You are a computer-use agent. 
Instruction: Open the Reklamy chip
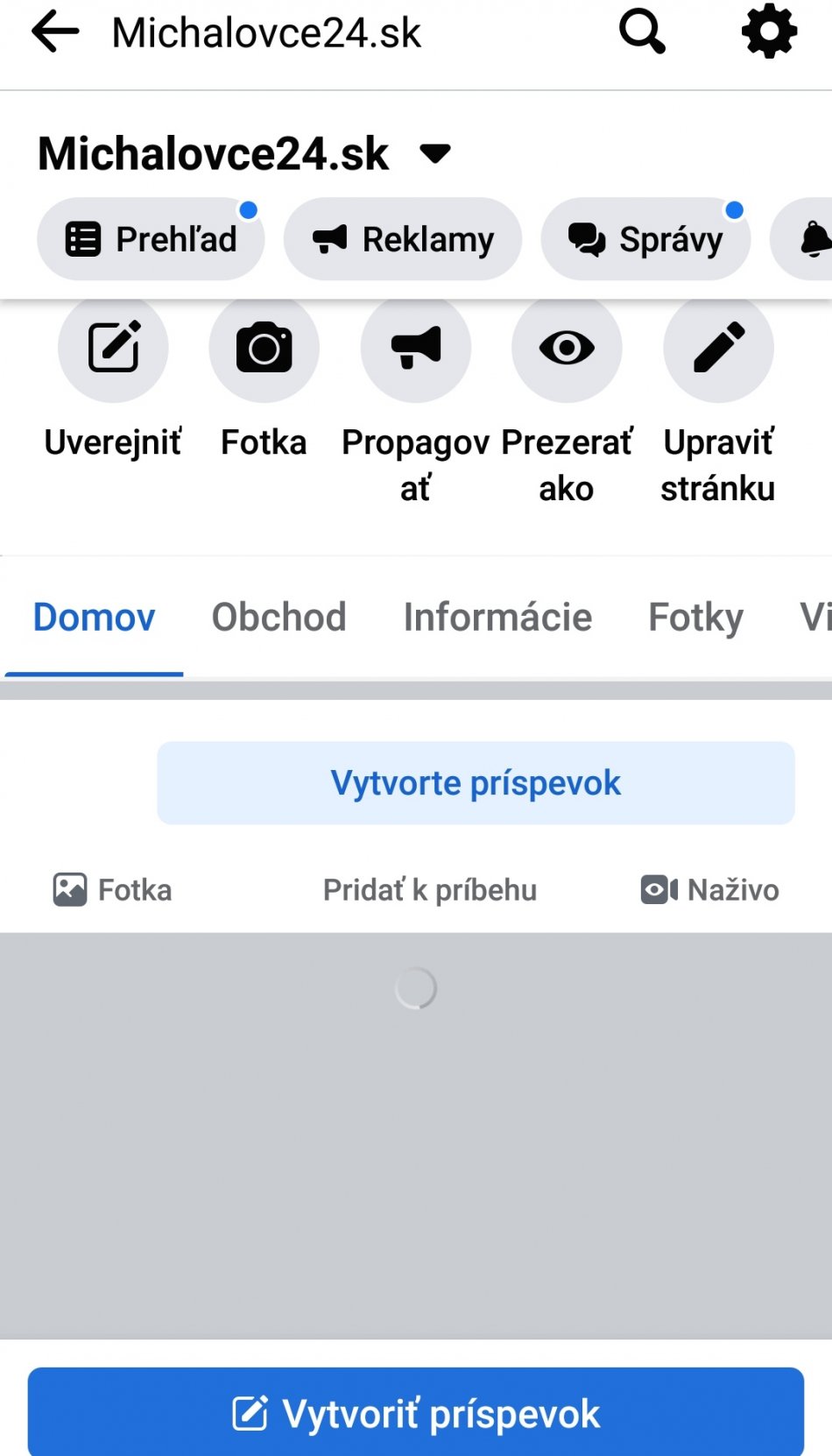point(403,239)
